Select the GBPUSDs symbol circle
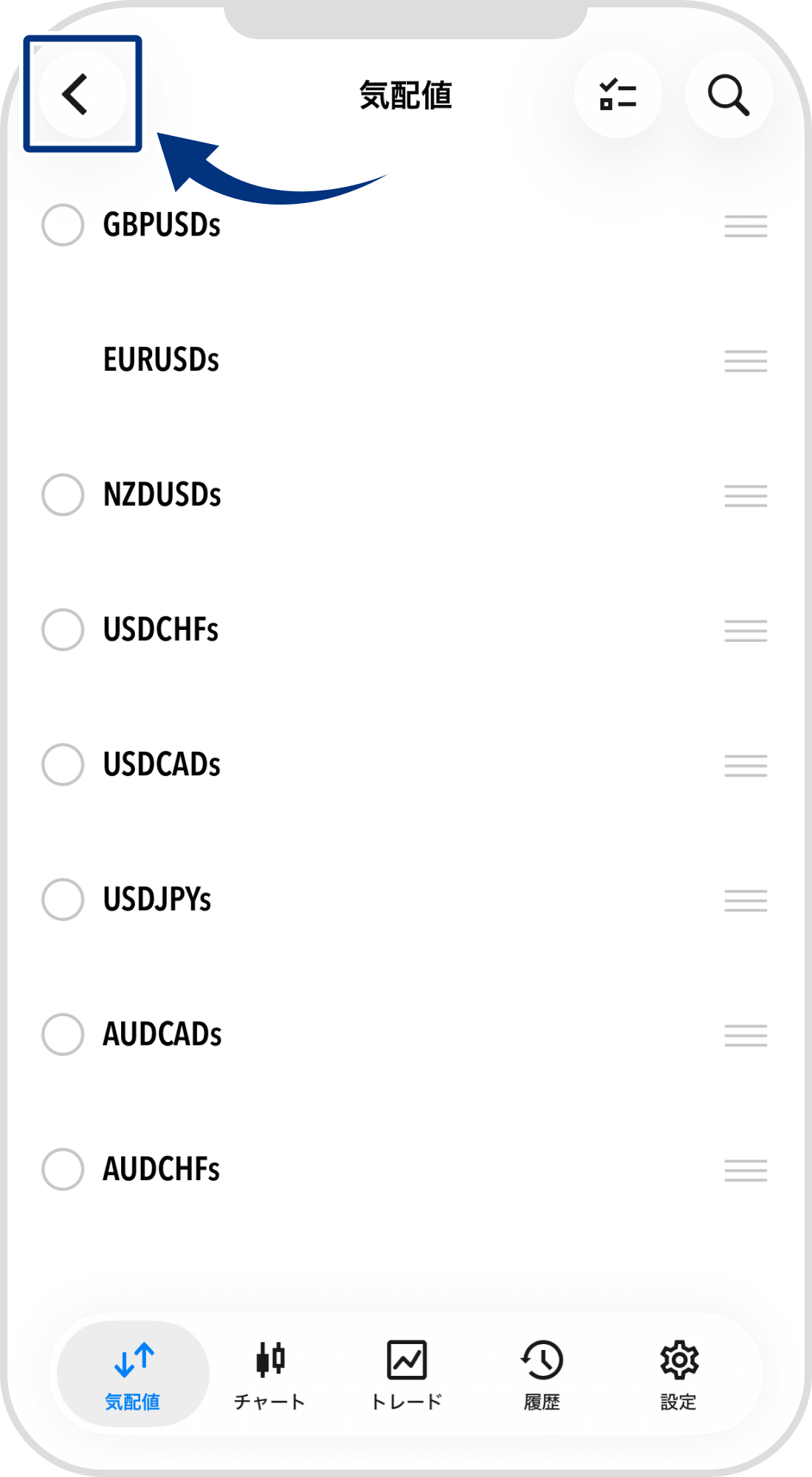This screenshot has width=812, height=1477. (63, 225)
